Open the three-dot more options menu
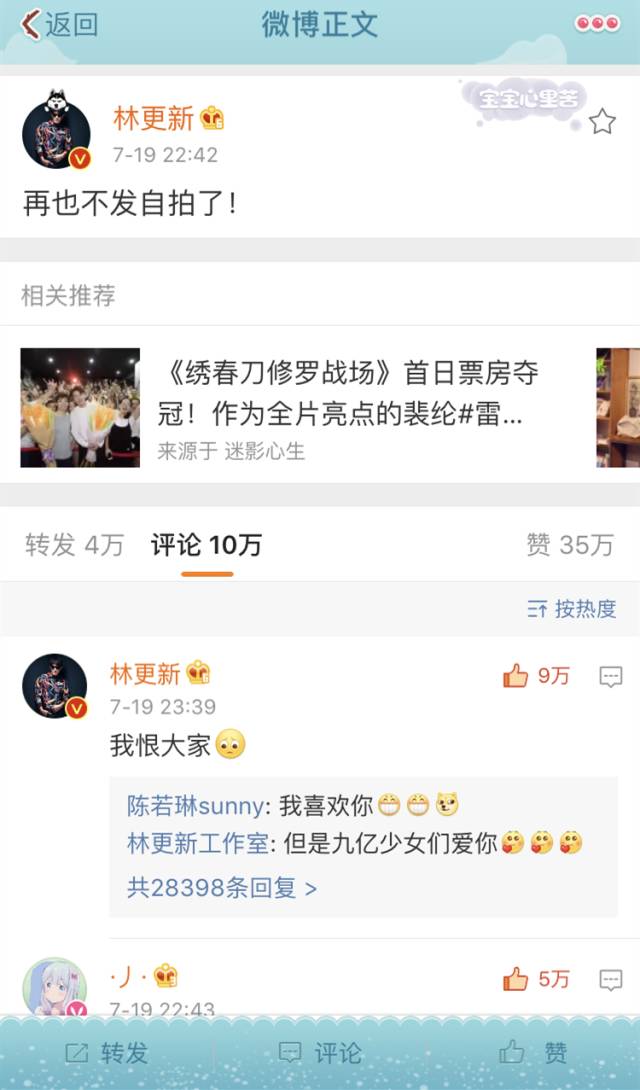The width and height of the screenshot is (640, 1090). pyautogui.click(x=597, y=24)
